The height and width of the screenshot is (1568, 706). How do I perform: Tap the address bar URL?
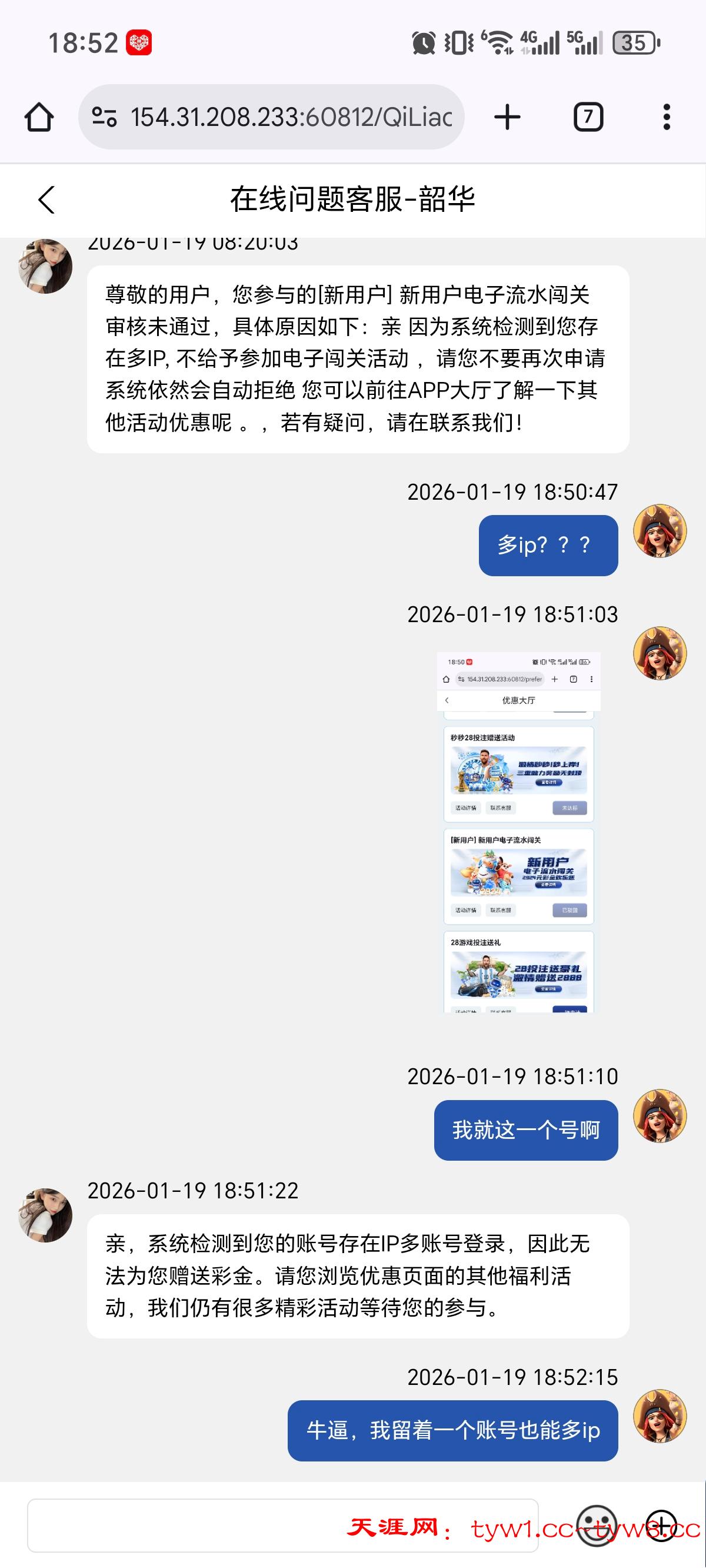(291, 117)
